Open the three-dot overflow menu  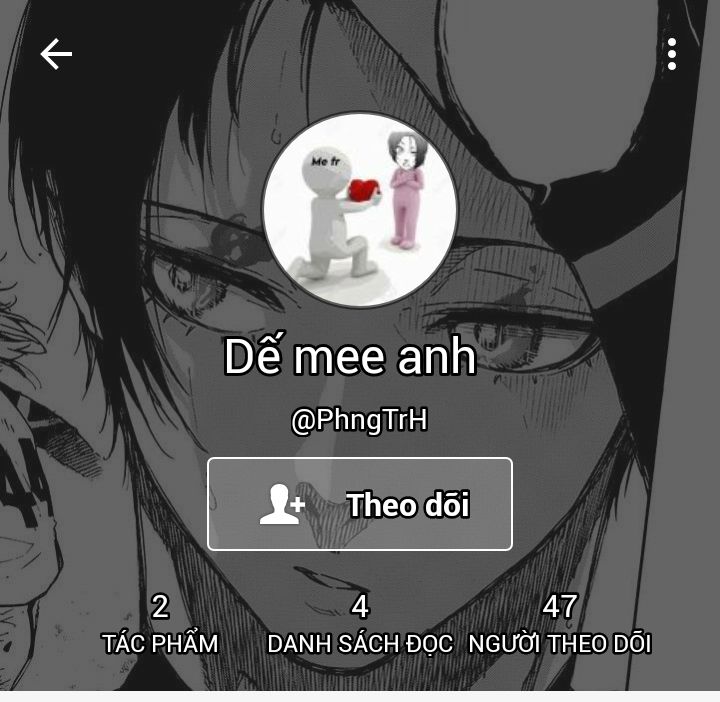pos(672,54)
